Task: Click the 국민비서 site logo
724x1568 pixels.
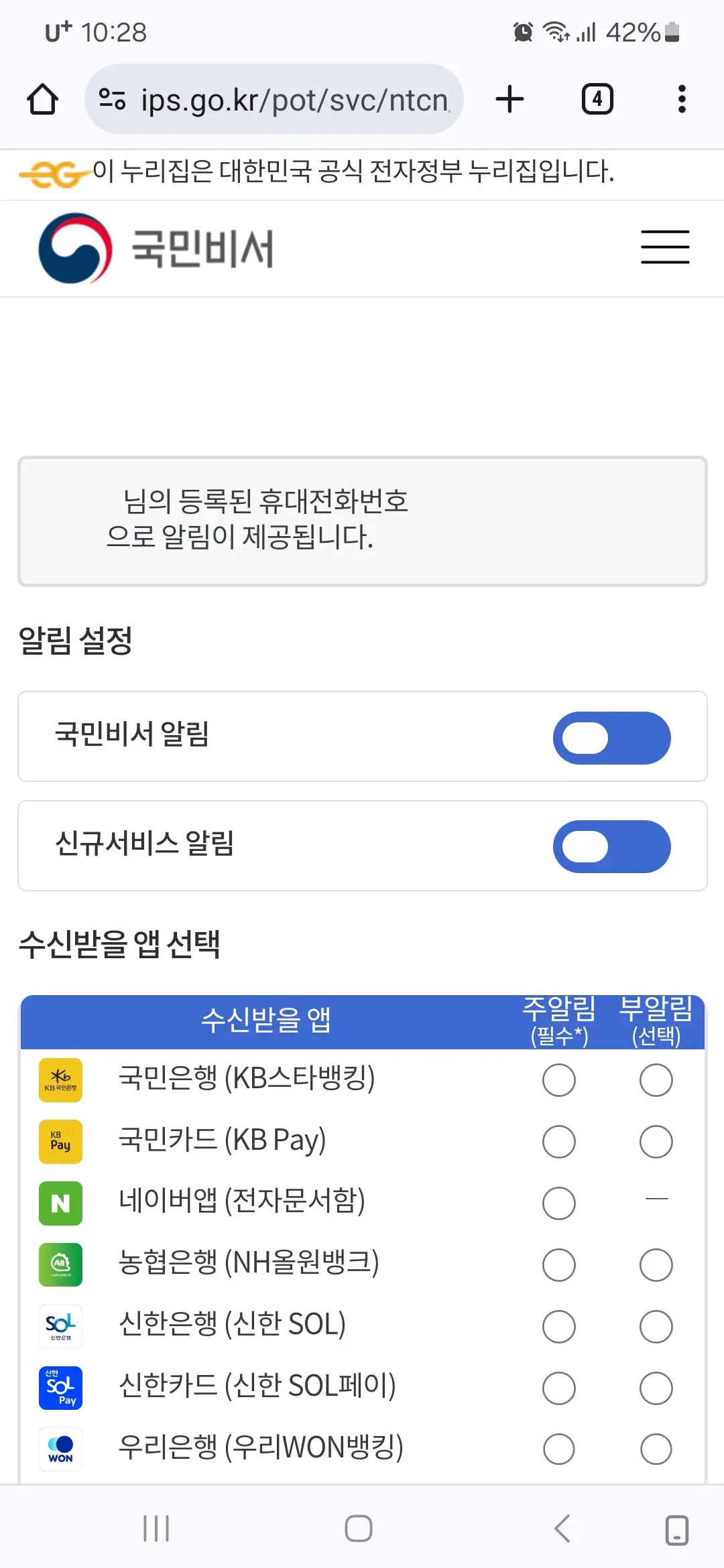Action: click(x=158, y=248)
